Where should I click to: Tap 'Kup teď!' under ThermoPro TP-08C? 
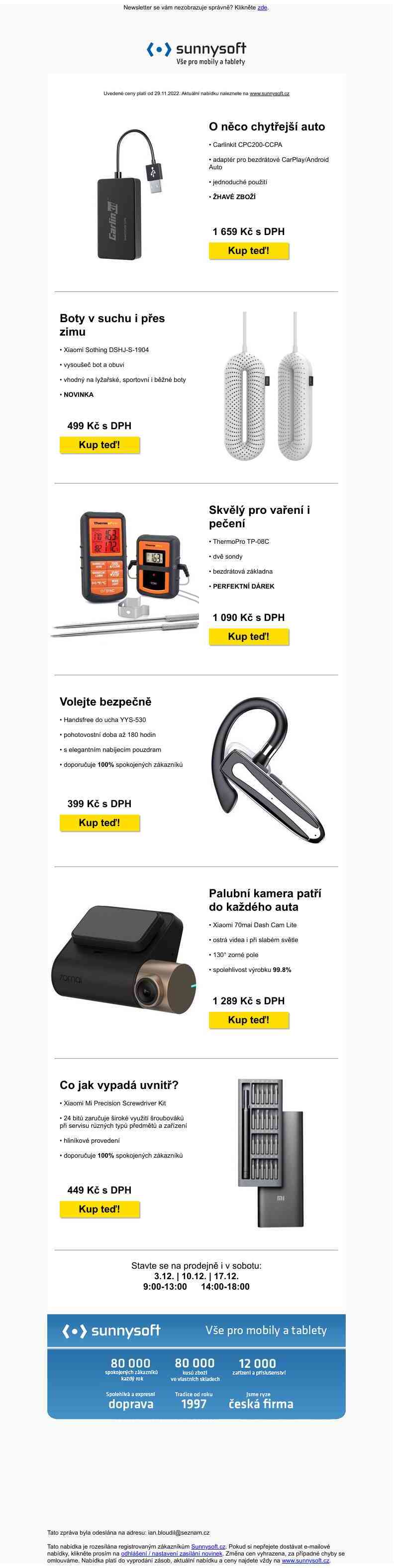(248, 637)
